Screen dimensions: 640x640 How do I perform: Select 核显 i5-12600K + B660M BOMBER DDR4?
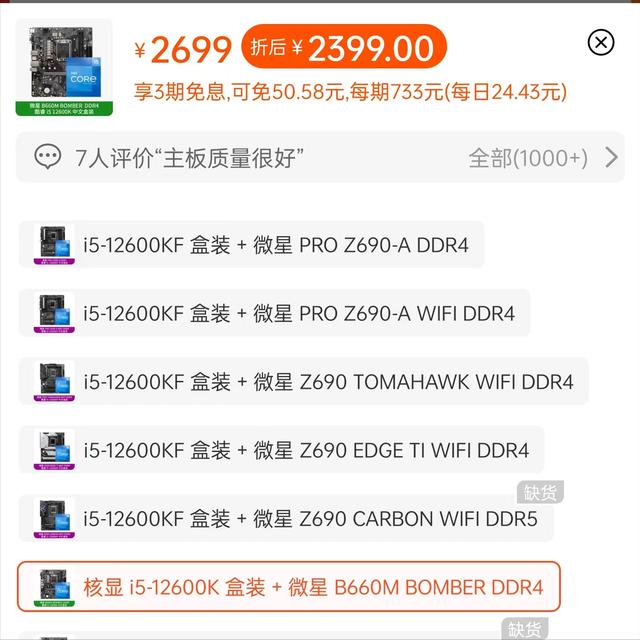point(289,587)
